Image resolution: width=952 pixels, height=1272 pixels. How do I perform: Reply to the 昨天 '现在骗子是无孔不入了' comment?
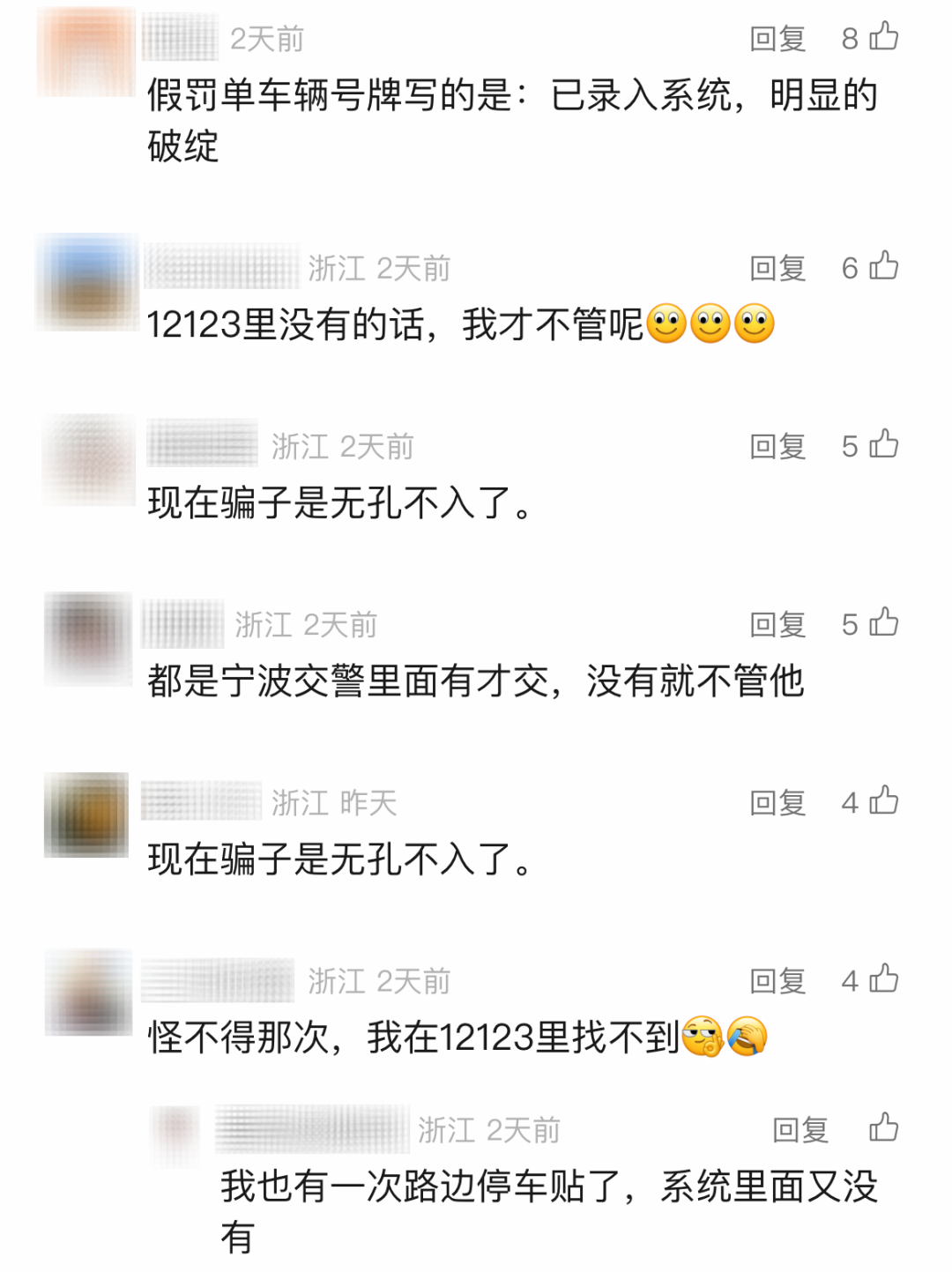point(777,803)
